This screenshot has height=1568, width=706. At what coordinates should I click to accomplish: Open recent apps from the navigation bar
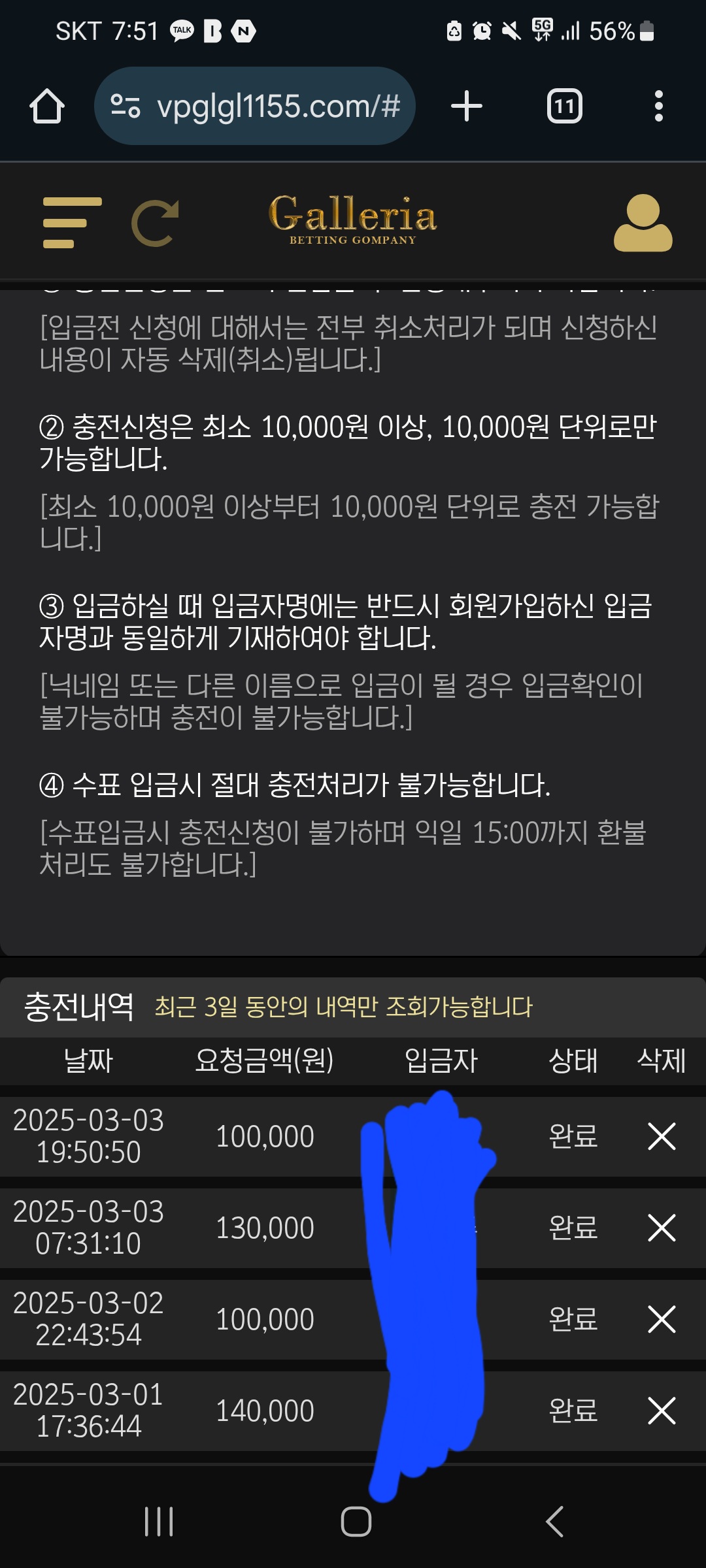tap(159, 1522)
